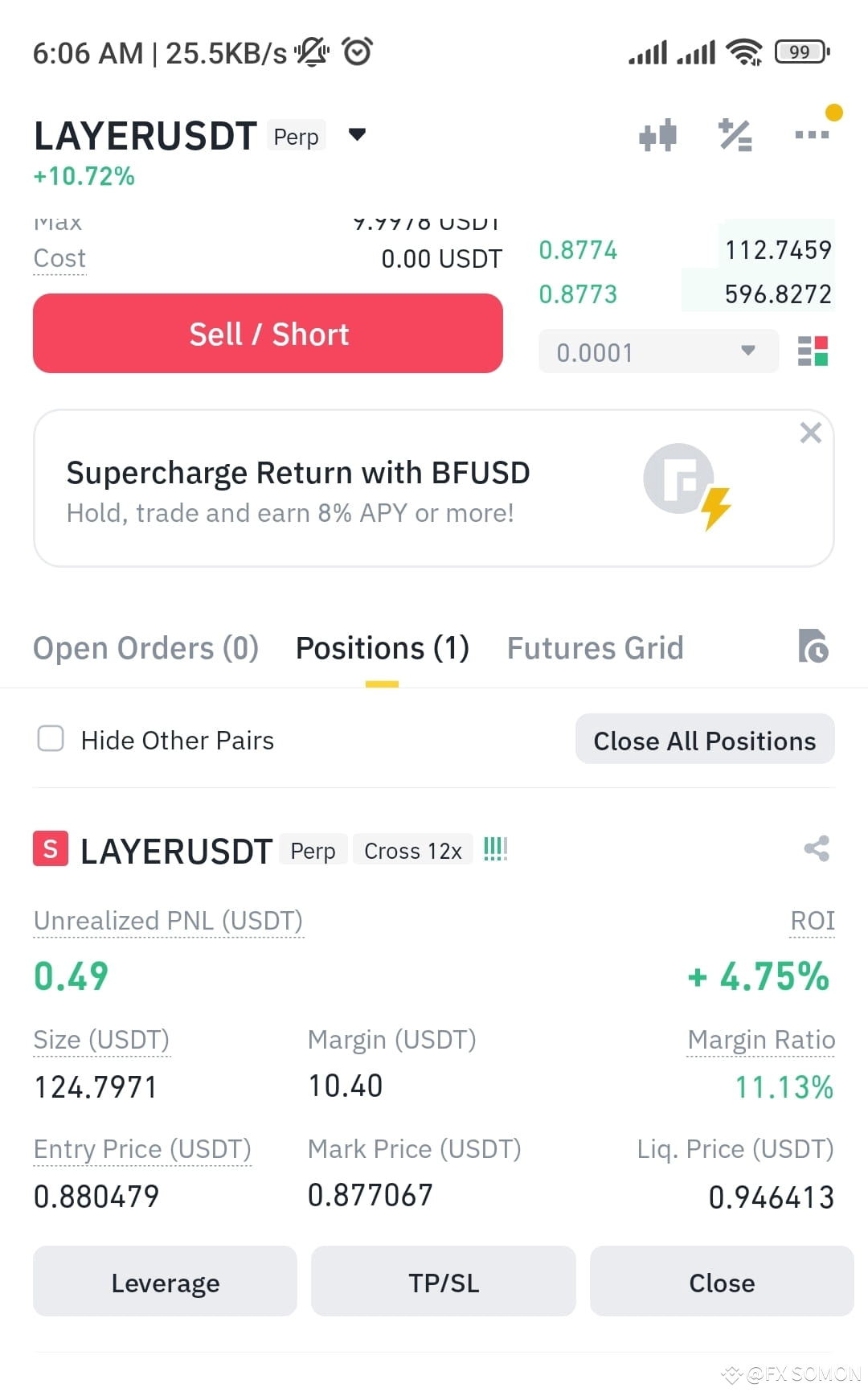This screenshot has height=1392, width=868.
Task: Open order history icon beside Futures Grid
Action: pos(814,647)
